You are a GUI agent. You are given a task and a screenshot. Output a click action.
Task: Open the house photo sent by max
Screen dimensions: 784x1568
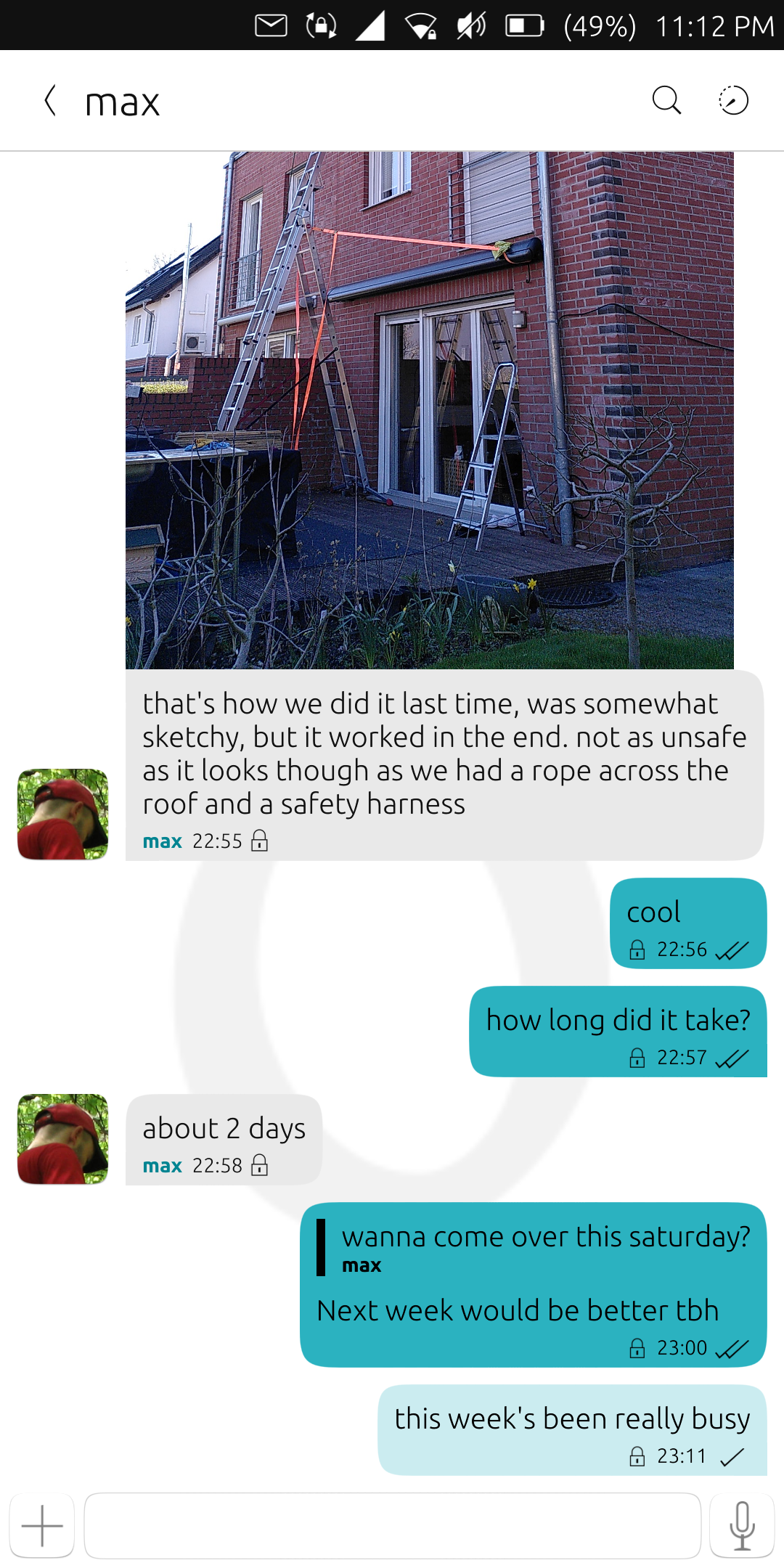[429, 410]
